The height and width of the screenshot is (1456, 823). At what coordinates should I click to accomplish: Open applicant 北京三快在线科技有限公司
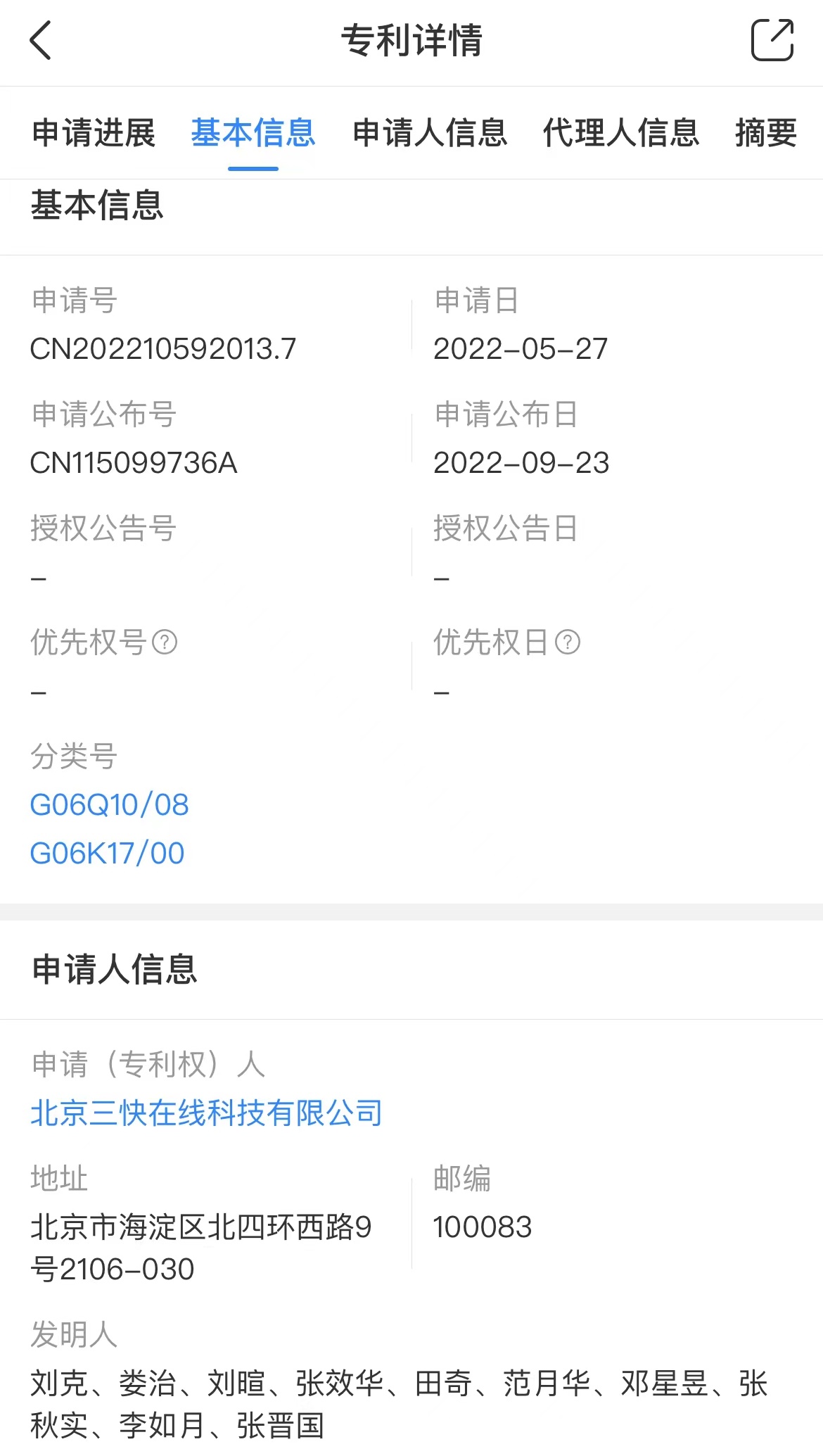pyautogui.click(x=206, y=1113)
